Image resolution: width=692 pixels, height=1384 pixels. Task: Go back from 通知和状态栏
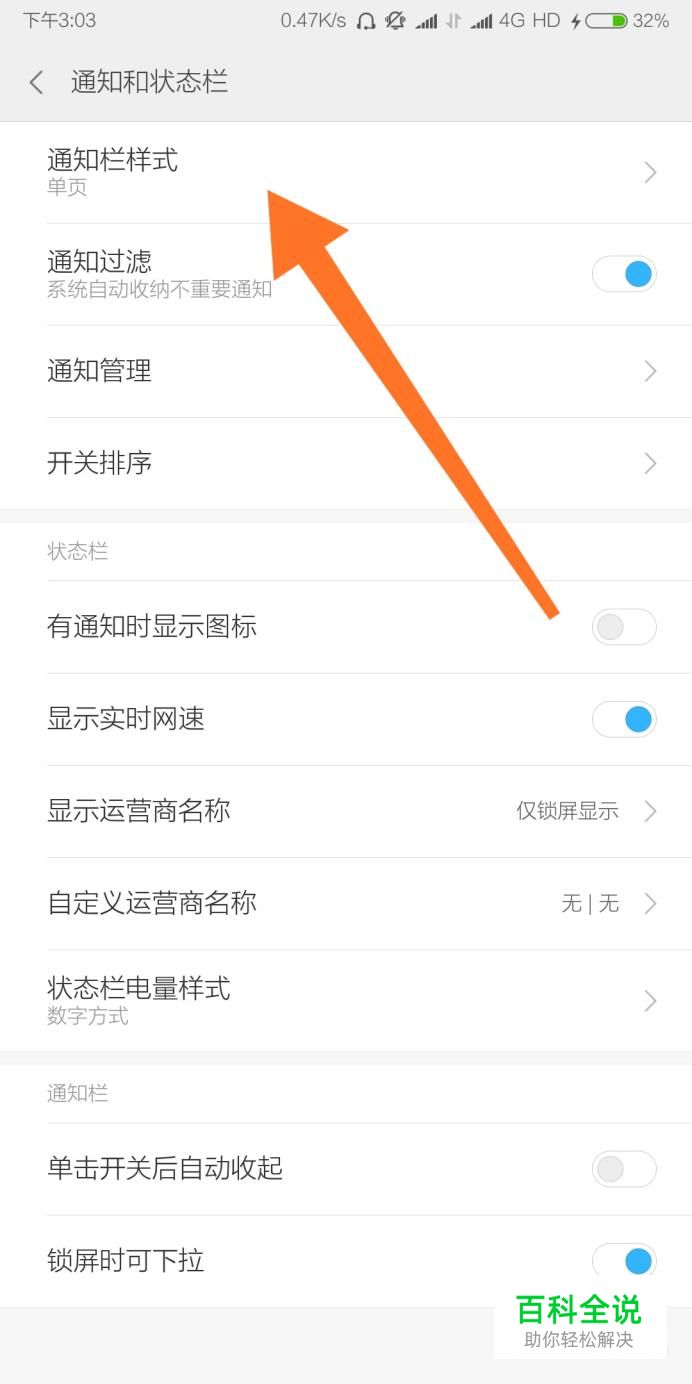pyautogui.click(x=37, y=82)
